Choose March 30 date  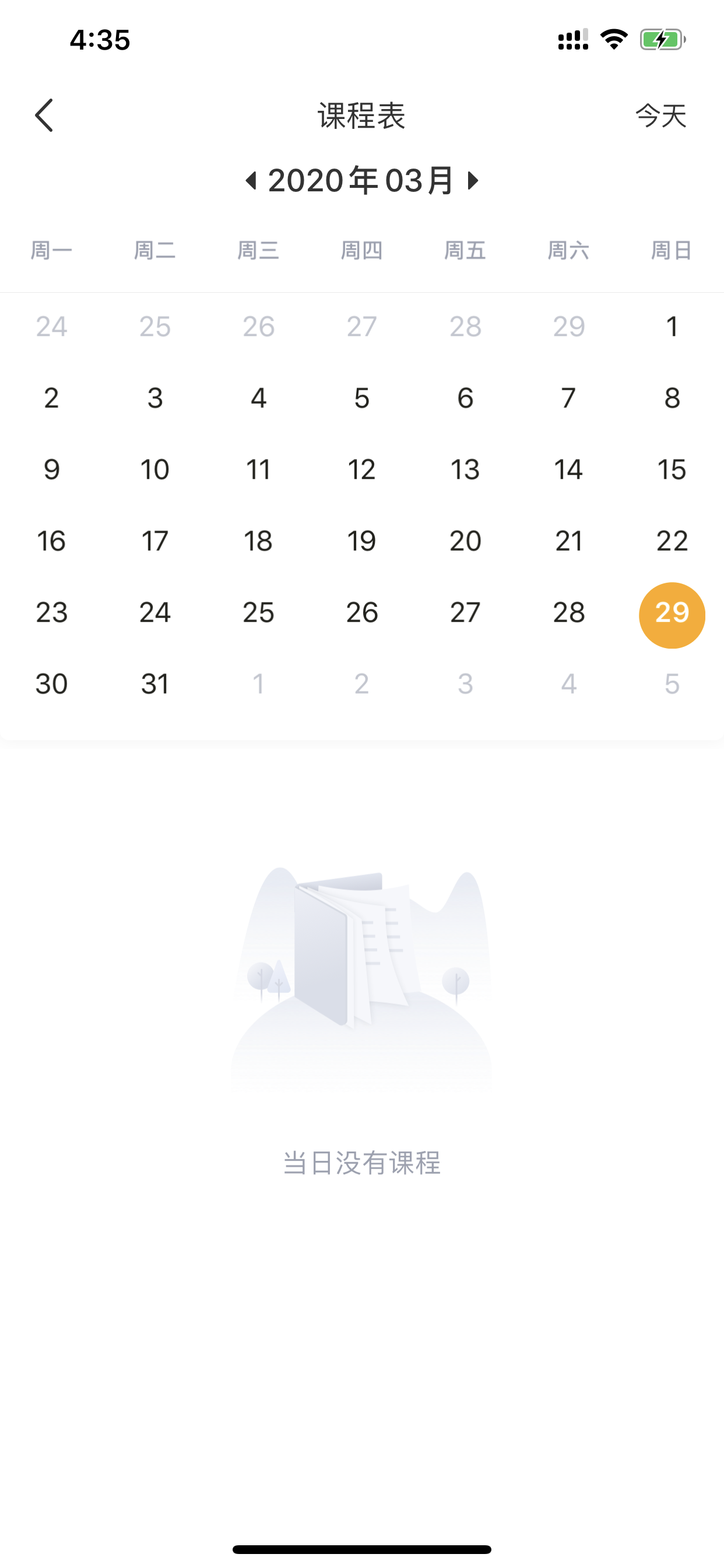pos(52,684)
